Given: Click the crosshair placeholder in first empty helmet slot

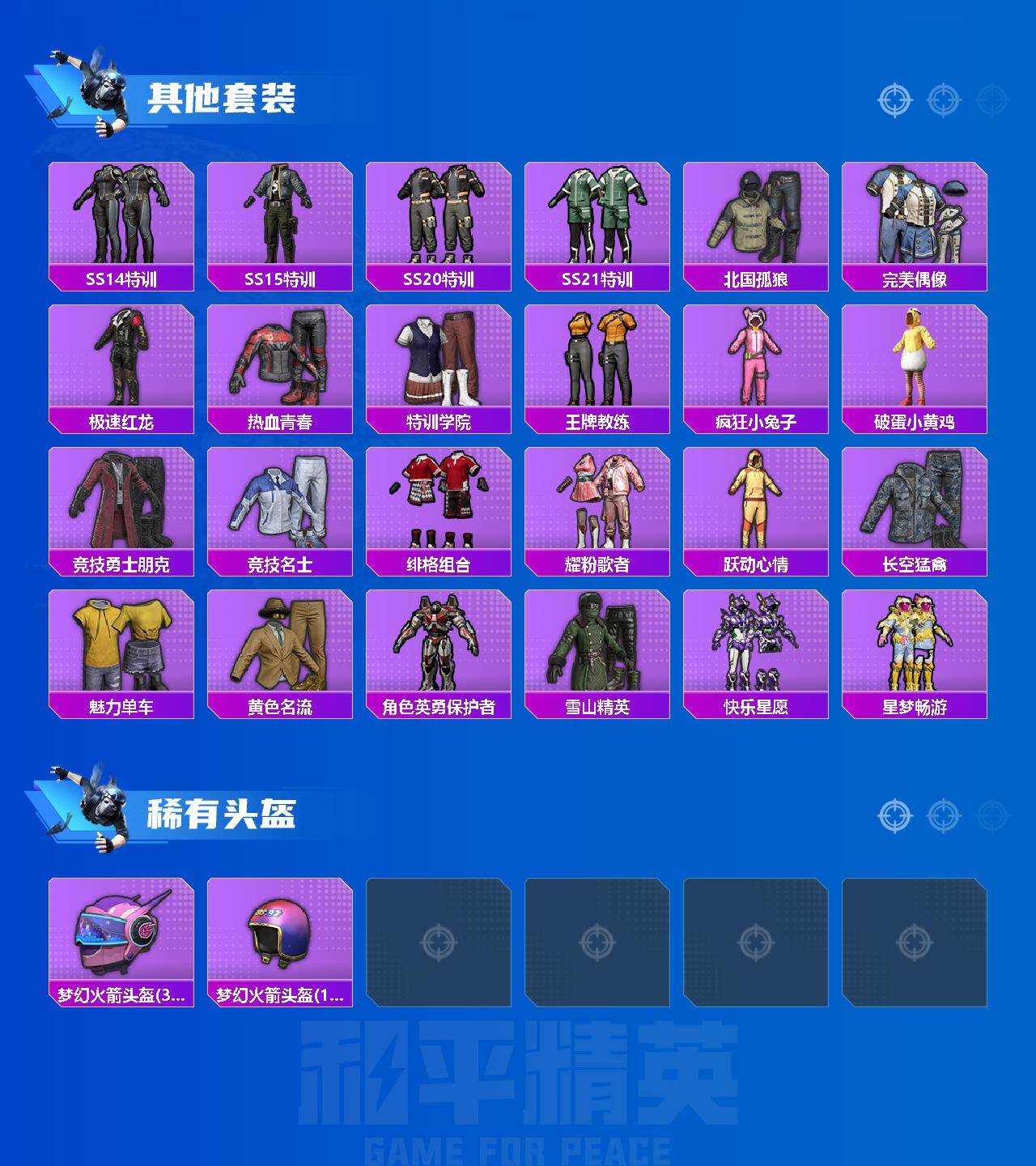Looking at the screenshot, I should [440, 939].
